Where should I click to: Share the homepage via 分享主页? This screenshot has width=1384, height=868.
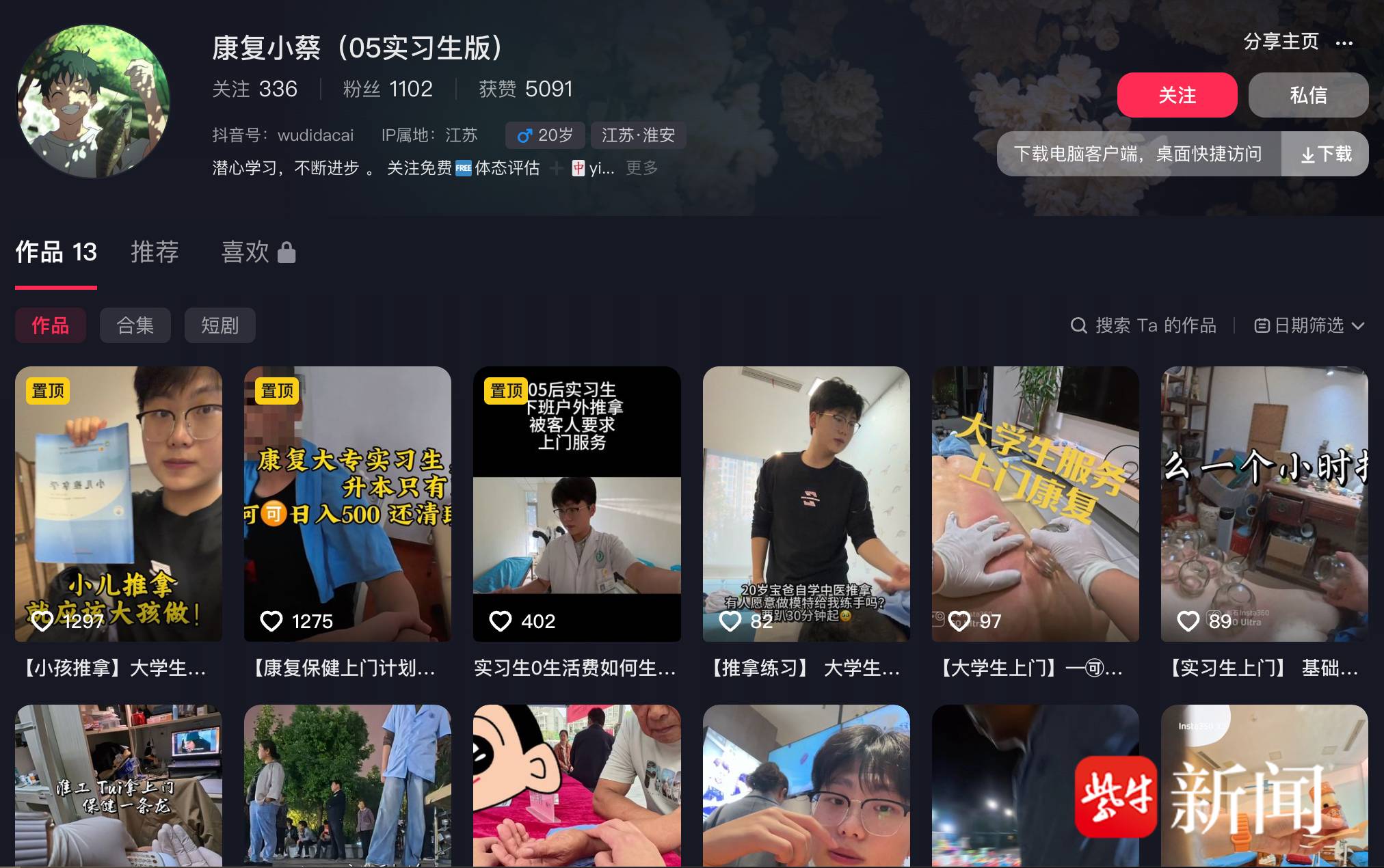1280,42
